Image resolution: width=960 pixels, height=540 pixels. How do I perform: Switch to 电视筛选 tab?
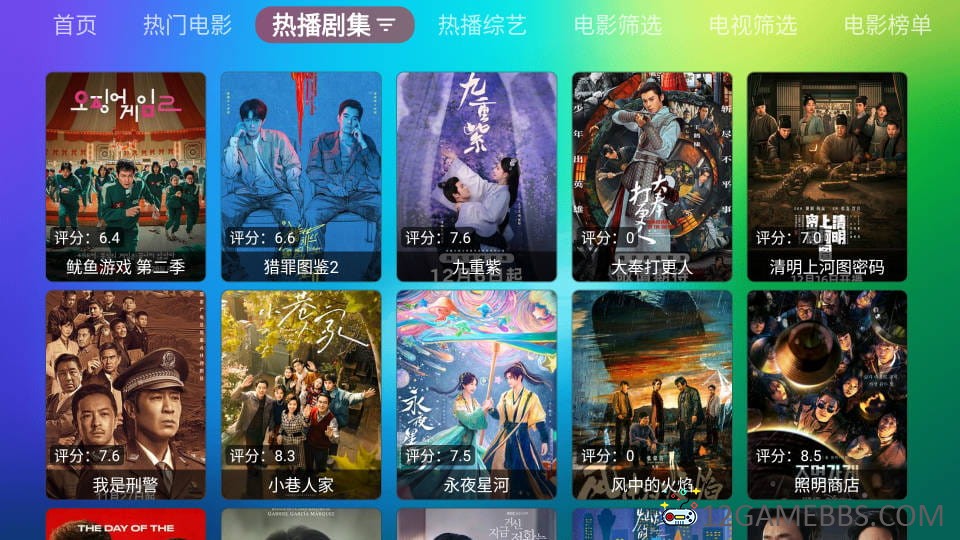(x=752, y=25)
